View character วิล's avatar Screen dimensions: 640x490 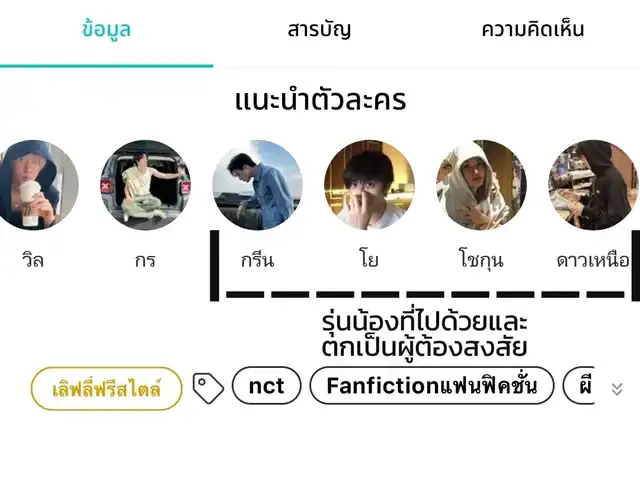coord(34,185)
